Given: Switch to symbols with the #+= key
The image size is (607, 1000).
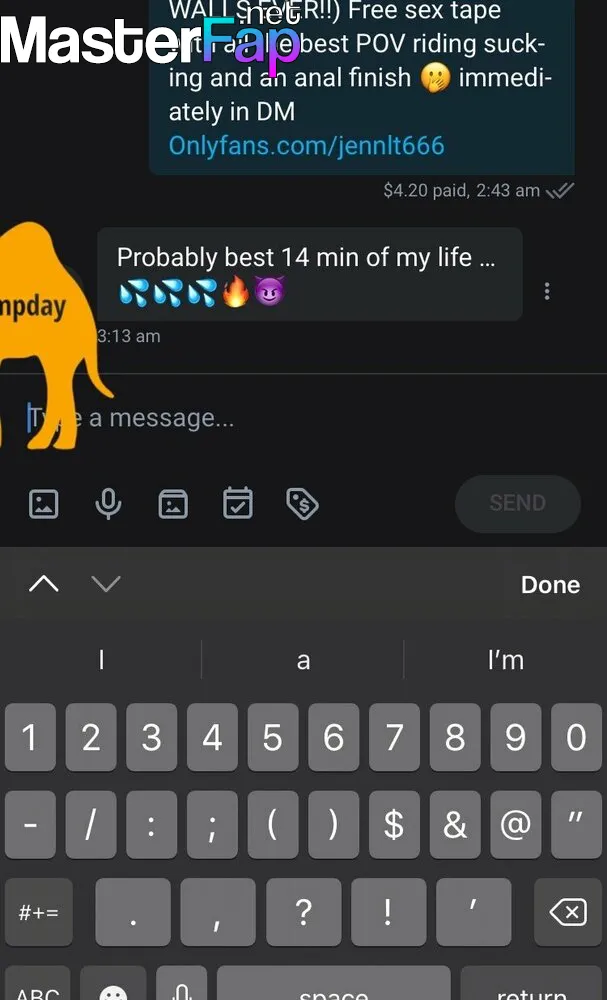Looking at the screenshot, I should (x=38, y=912).
